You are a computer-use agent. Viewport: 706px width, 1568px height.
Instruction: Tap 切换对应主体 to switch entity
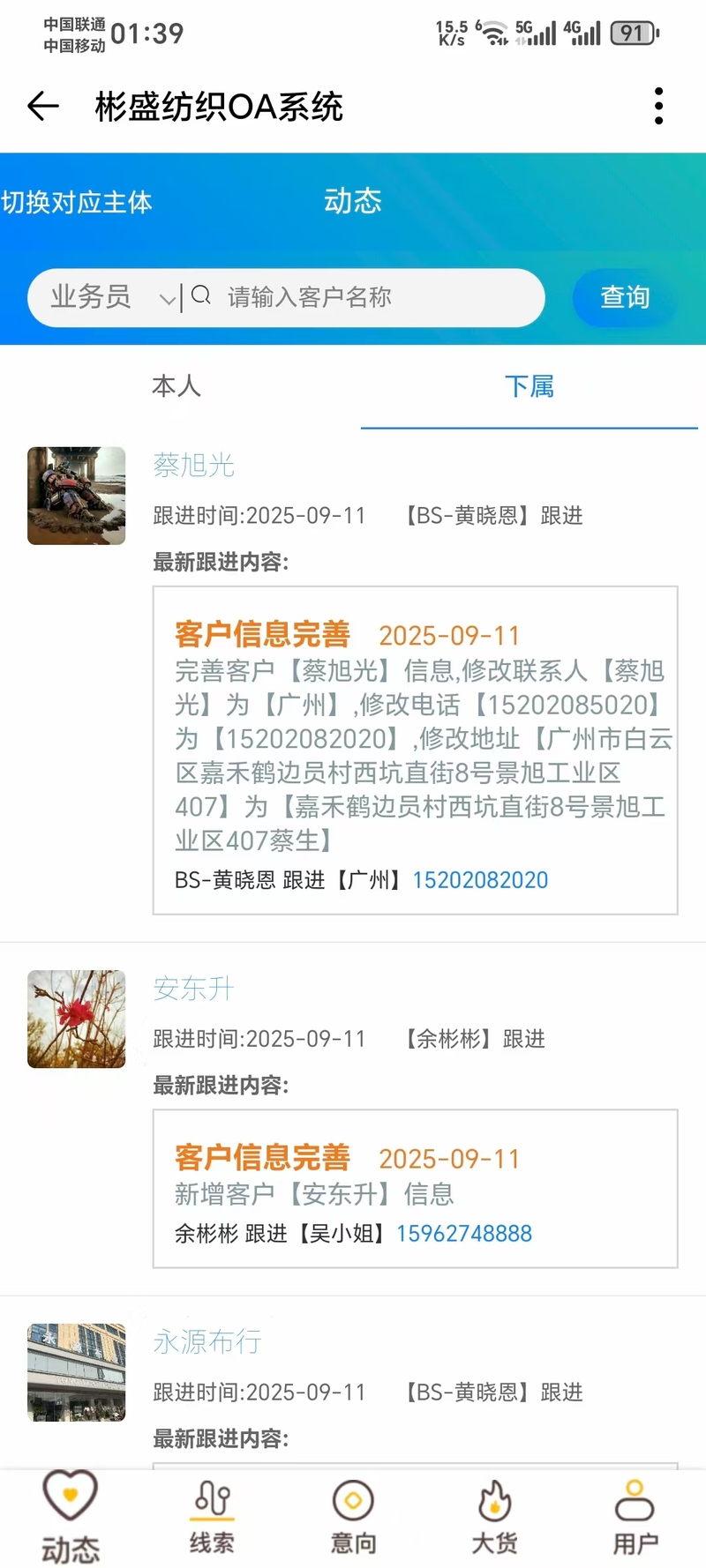(77, 202)
